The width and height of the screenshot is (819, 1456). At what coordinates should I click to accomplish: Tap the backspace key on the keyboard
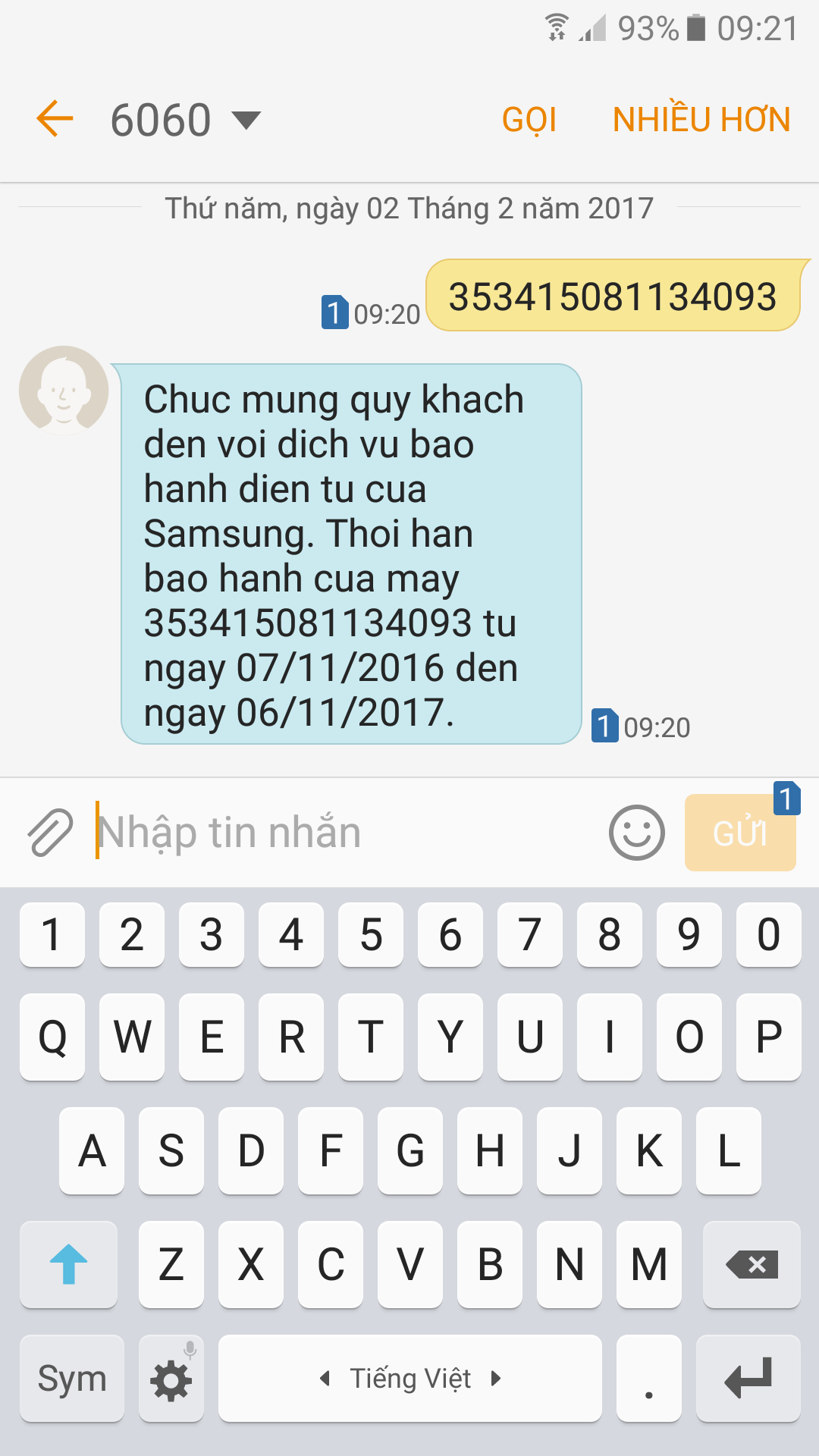coord(752,1264)
